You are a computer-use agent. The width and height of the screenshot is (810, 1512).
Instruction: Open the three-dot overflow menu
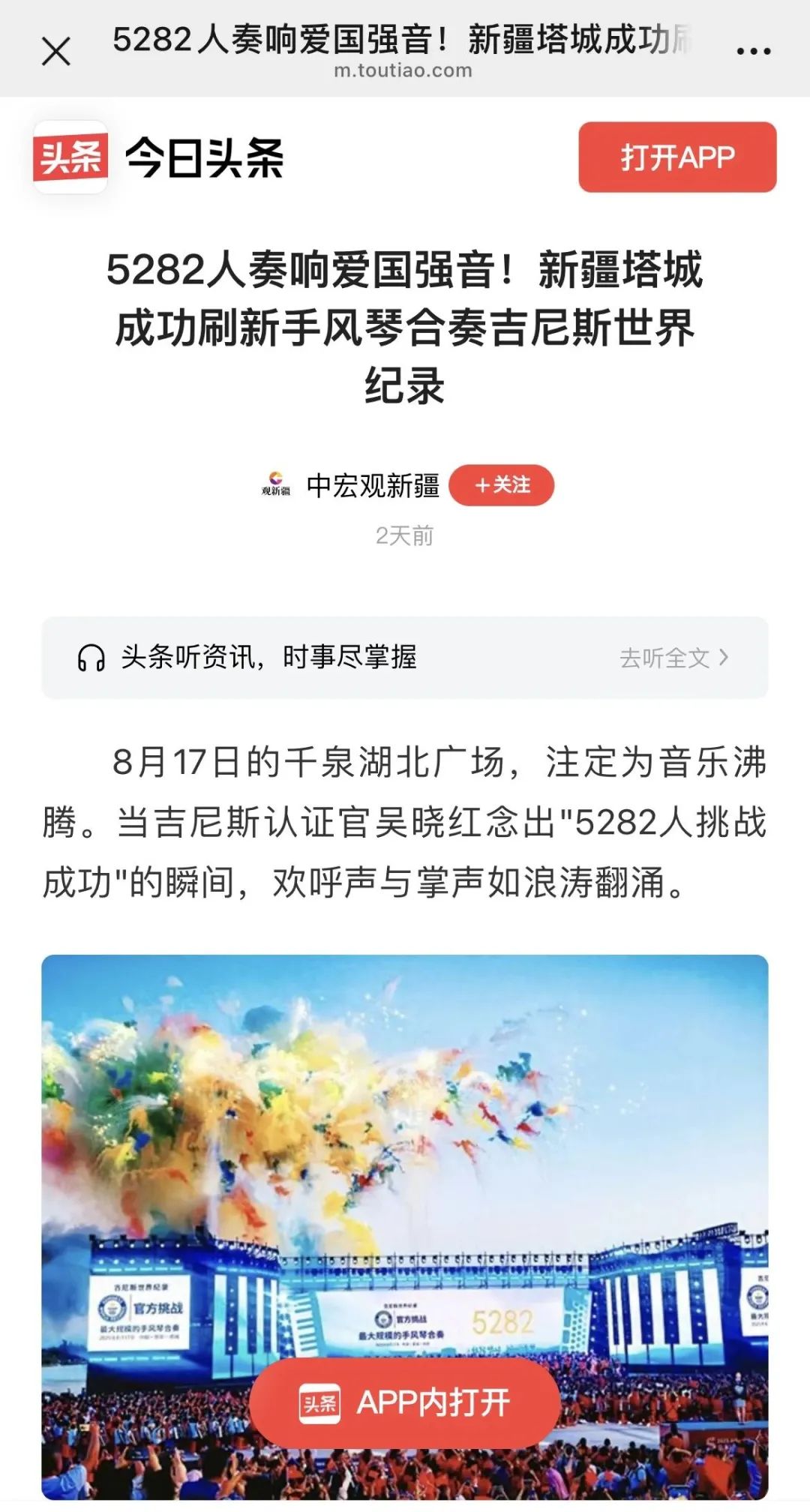pyautogui.click(x=753, y=51)
